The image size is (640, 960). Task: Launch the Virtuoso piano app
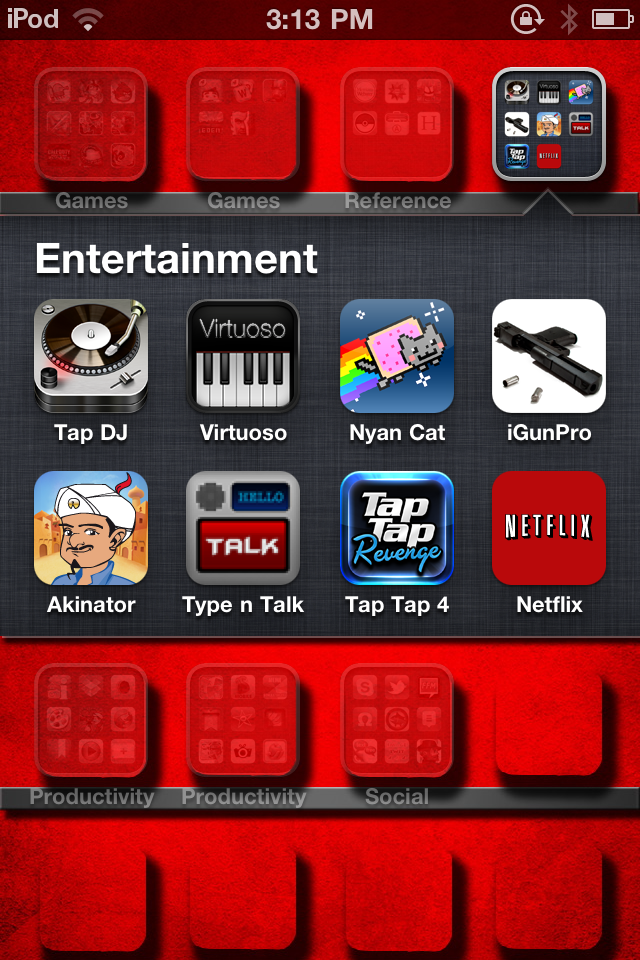coord(243,357)
